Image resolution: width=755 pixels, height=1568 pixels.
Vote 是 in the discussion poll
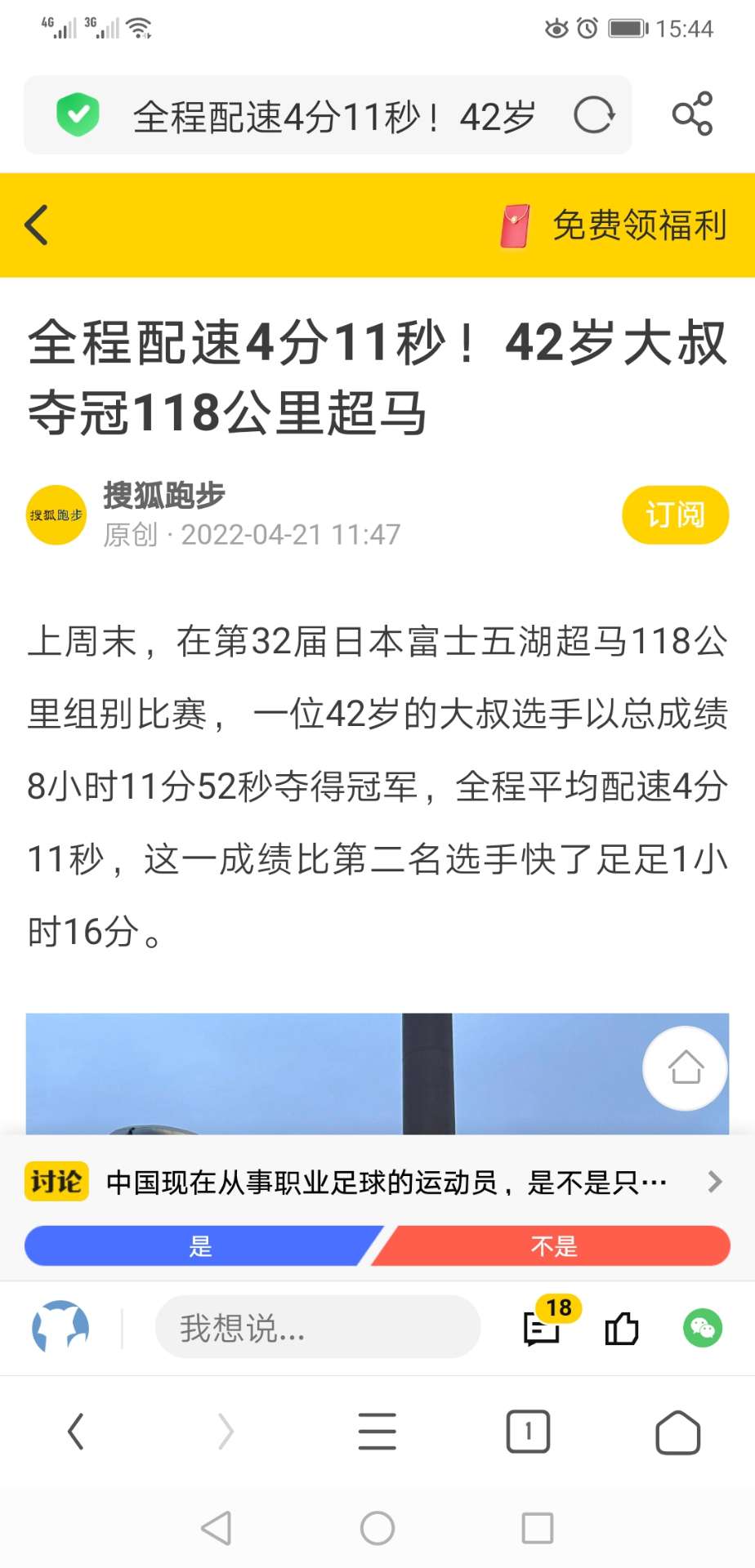[199, 1245]
